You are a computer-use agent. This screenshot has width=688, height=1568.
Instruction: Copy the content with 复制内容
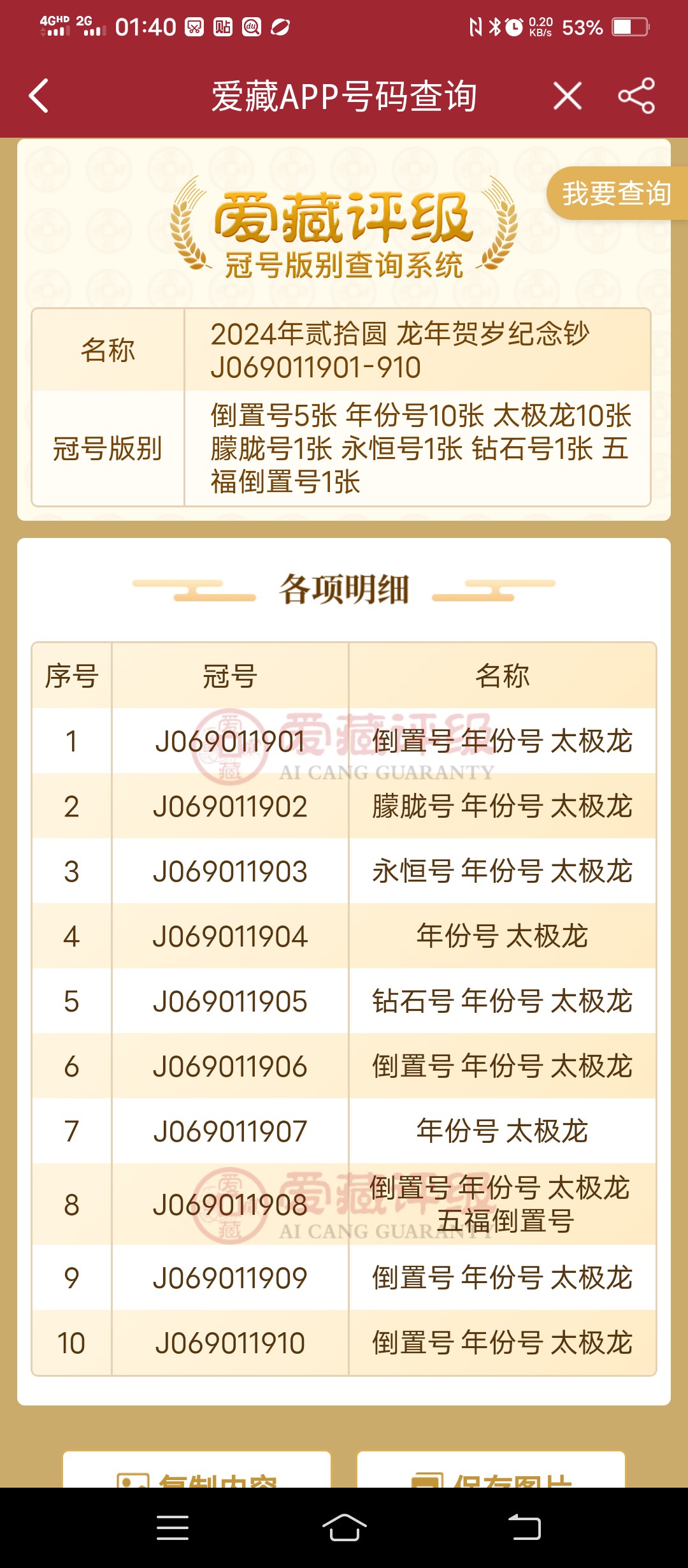tap(197, 1474)
